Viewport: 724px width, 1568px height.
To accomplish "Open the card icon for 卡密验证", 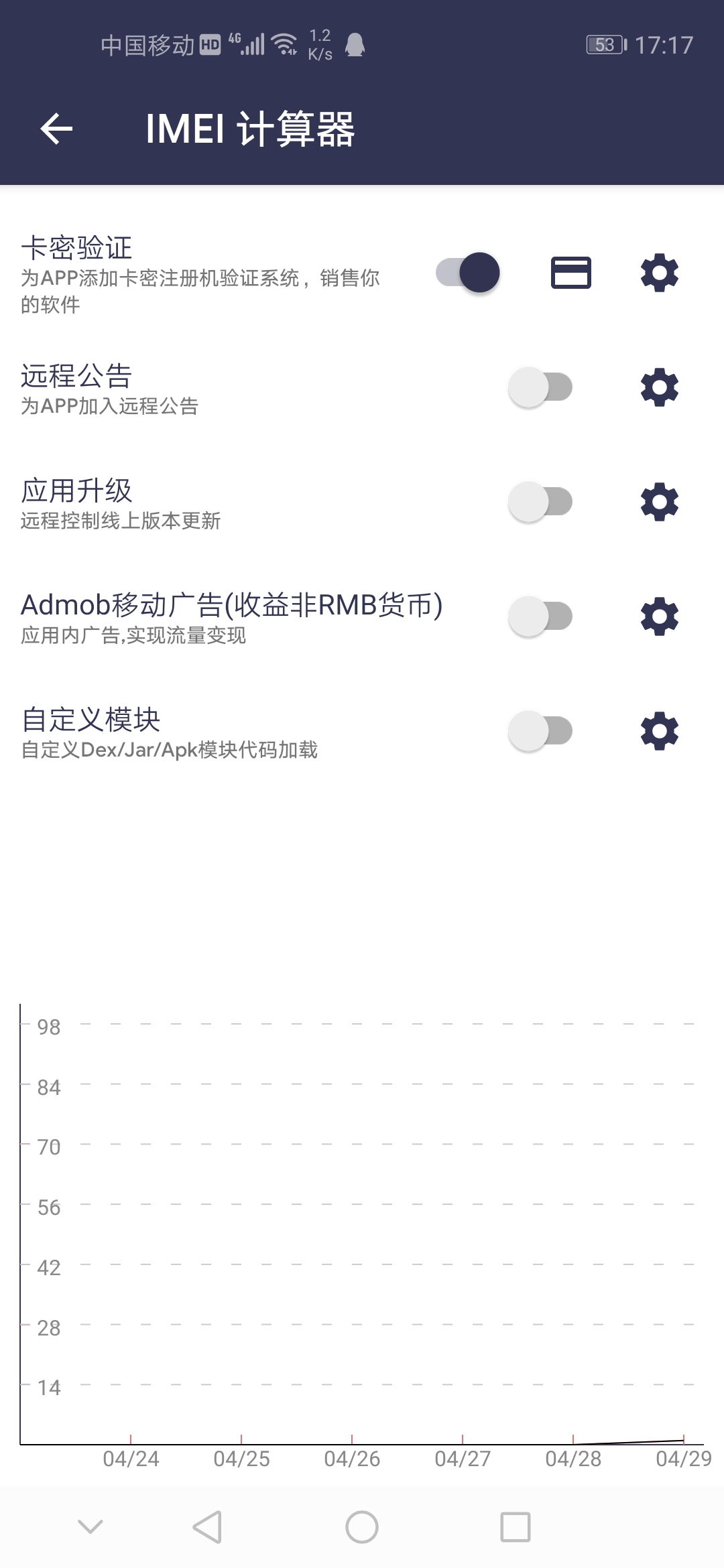I will [570, 273].
